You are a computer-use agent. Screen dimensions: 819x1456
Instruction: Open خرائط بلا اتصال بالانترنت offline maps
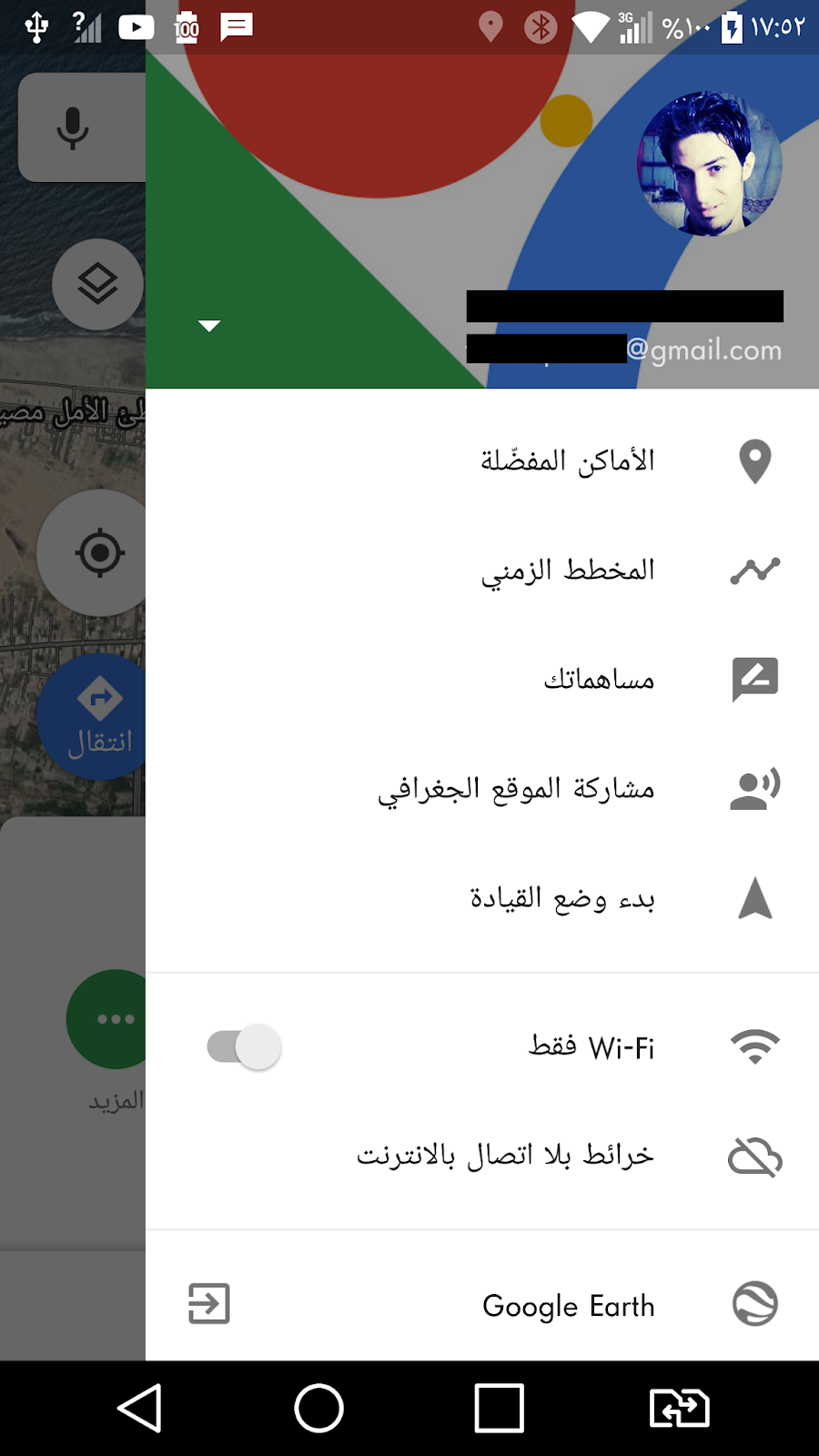[482, 1156]
